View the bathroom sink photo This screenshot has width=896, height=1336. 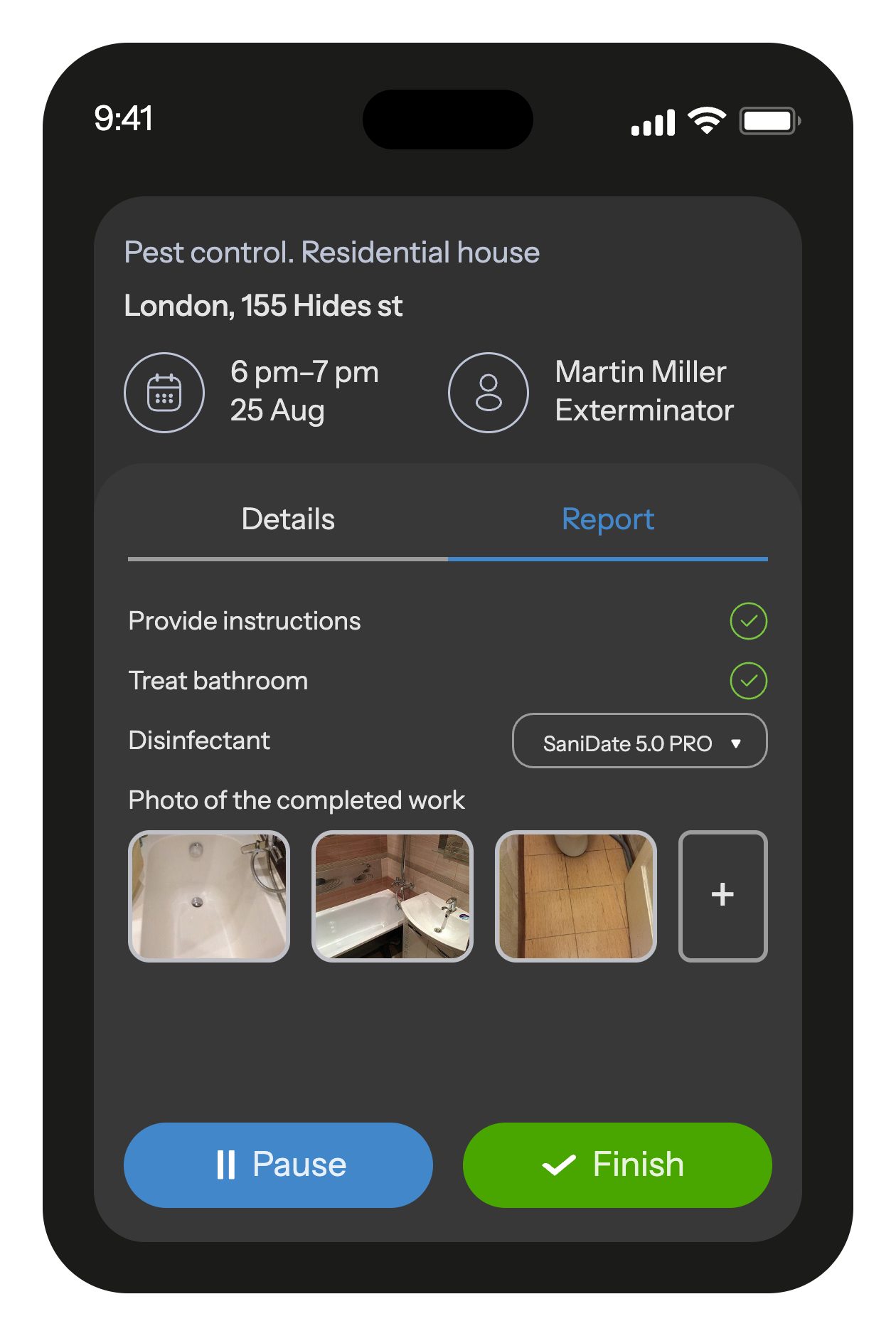coord(393,896)
